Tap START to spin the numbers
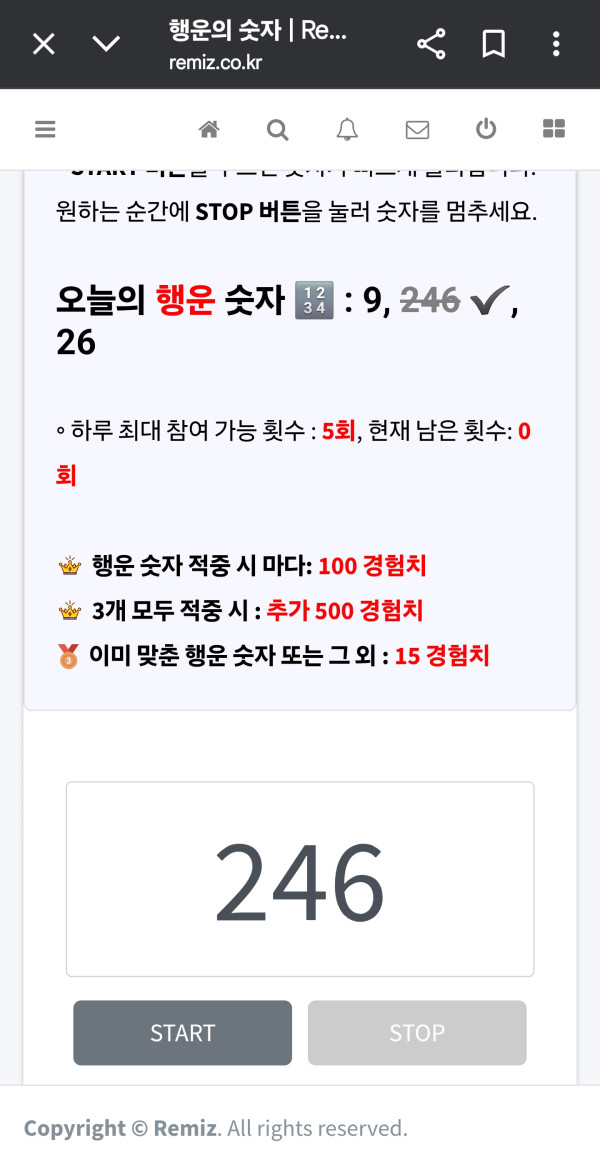 (182, 1033)
